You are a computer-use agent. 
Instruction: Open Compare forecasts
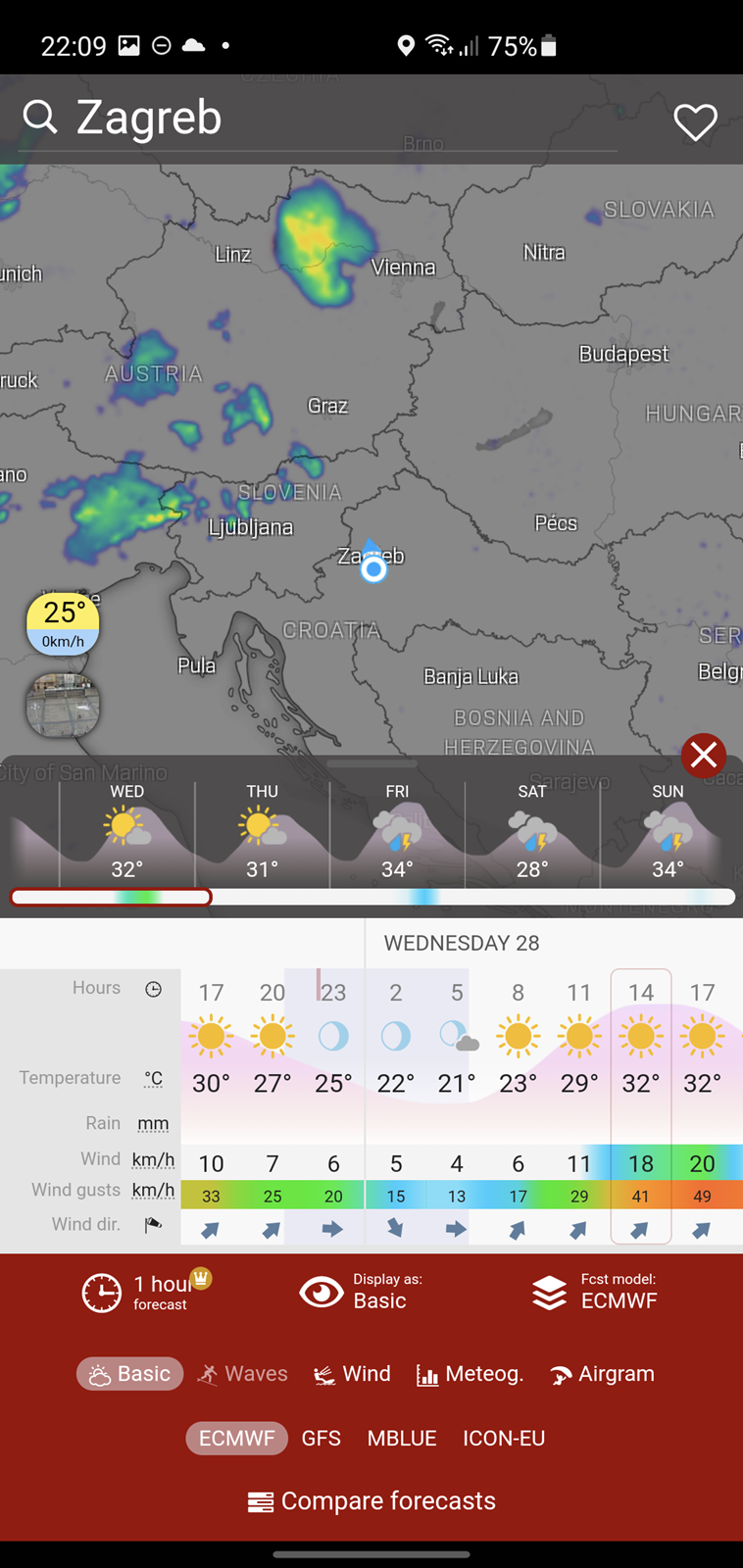[371, 1501]
